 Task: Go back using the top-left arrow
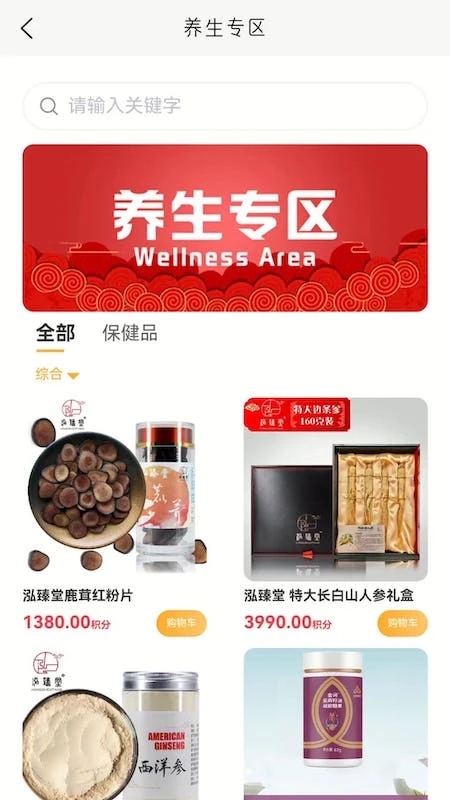point(27,28)
